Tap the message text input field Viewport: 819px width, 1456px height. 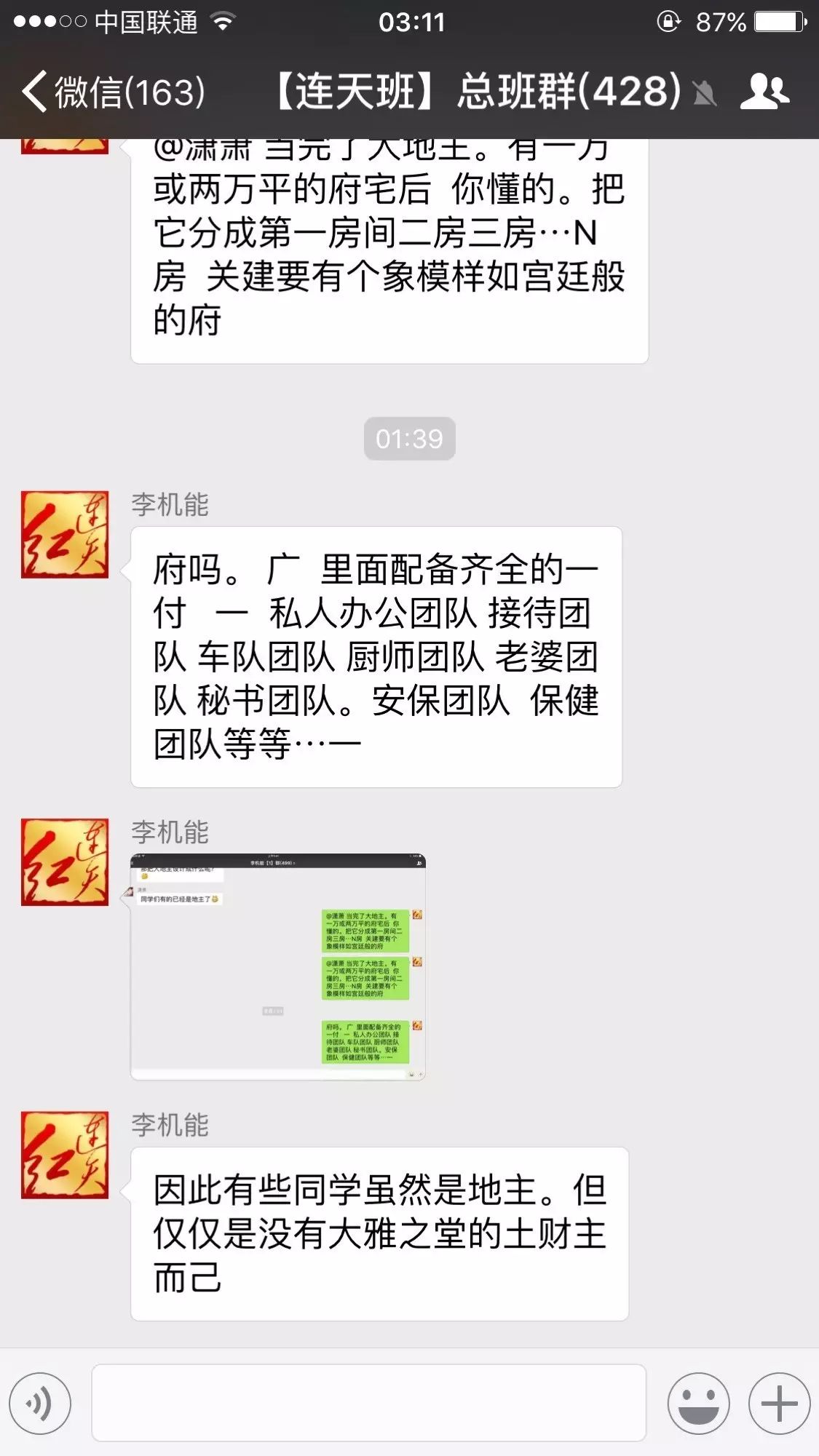[x=368, y=1403]
